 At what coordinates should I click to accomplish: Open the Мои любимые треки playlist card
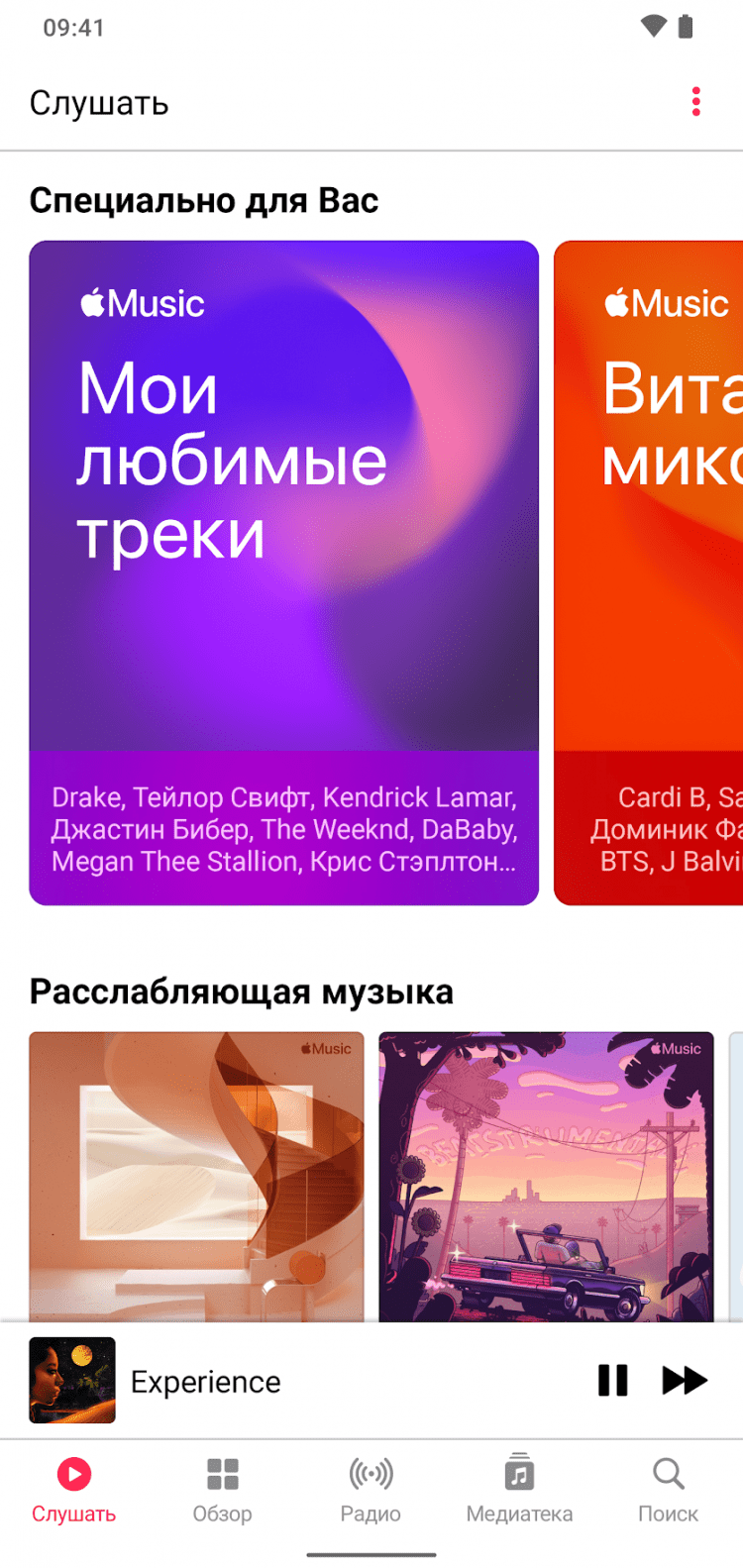pyautogui.click(x=283, y=572)
